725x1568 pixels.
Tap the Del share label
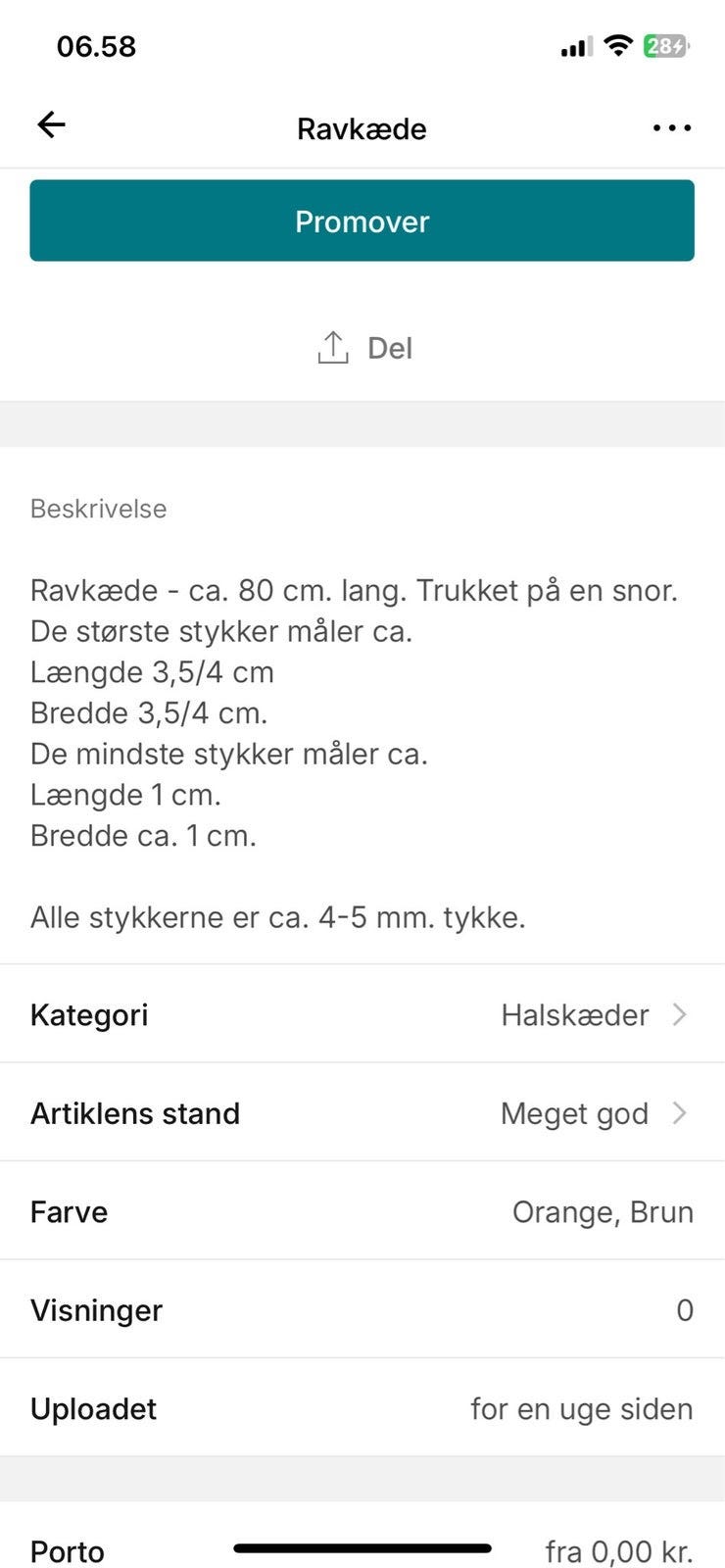pyautogui.click(x=390, y=348)
